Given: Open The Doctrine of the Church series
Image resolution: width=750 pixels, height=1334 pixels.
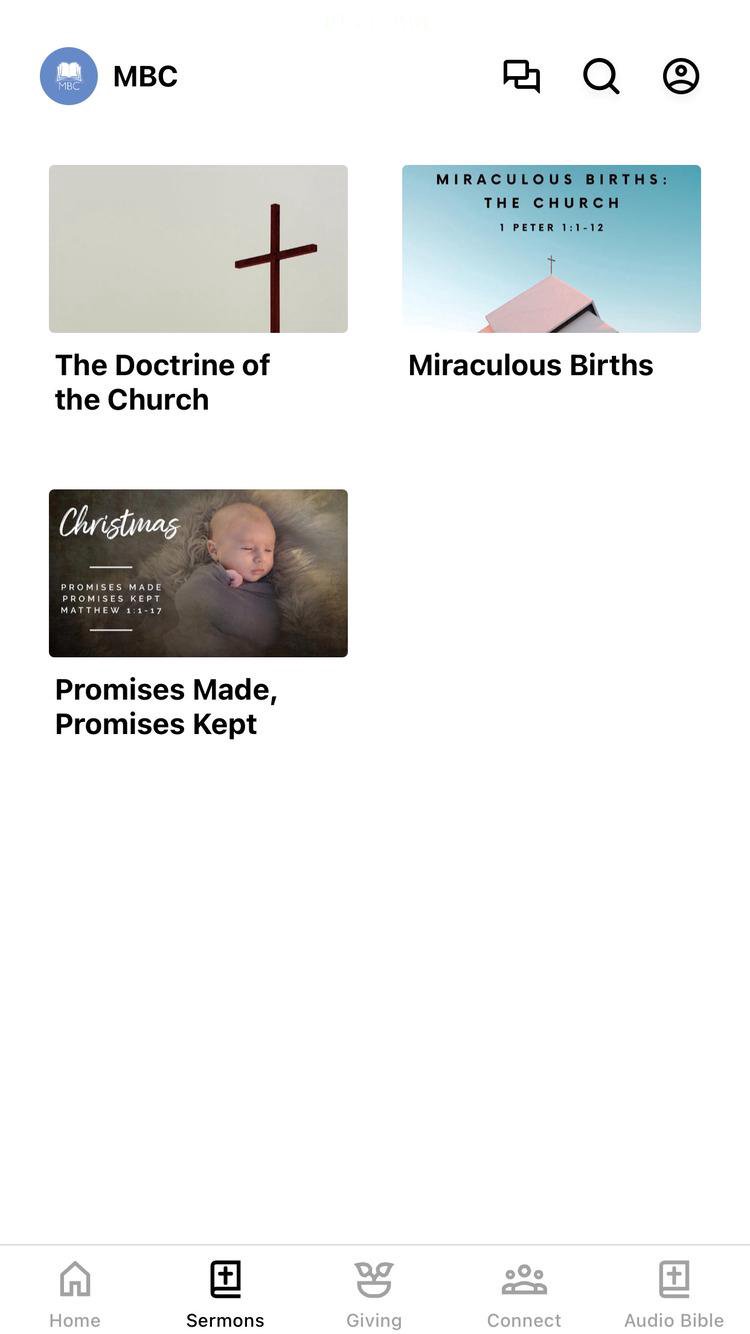Looking at the screenshot, I should click(198, 249).
